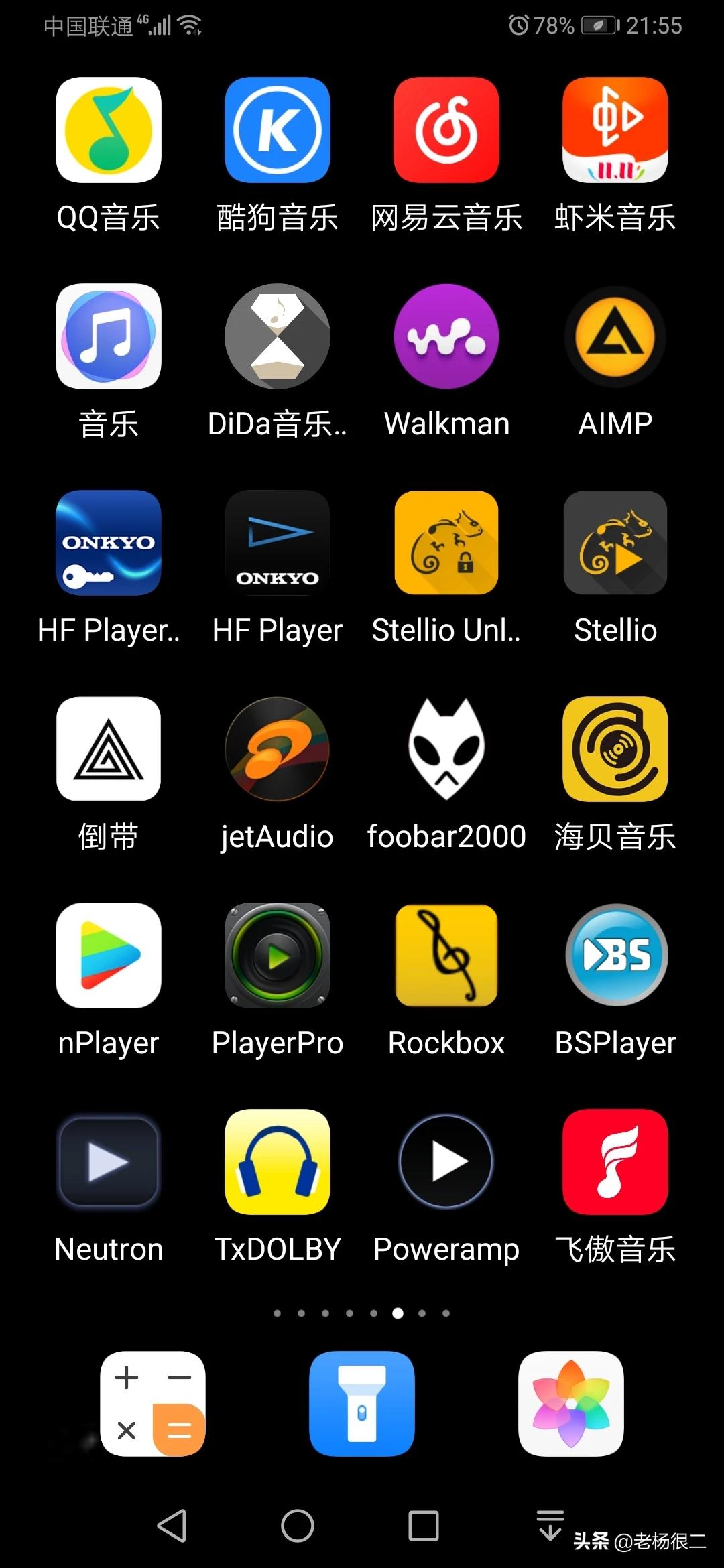This screenshot has height=1568, width=724.
Task: Launch the 虾米音乐 app
Action: [x=615, y=130]
